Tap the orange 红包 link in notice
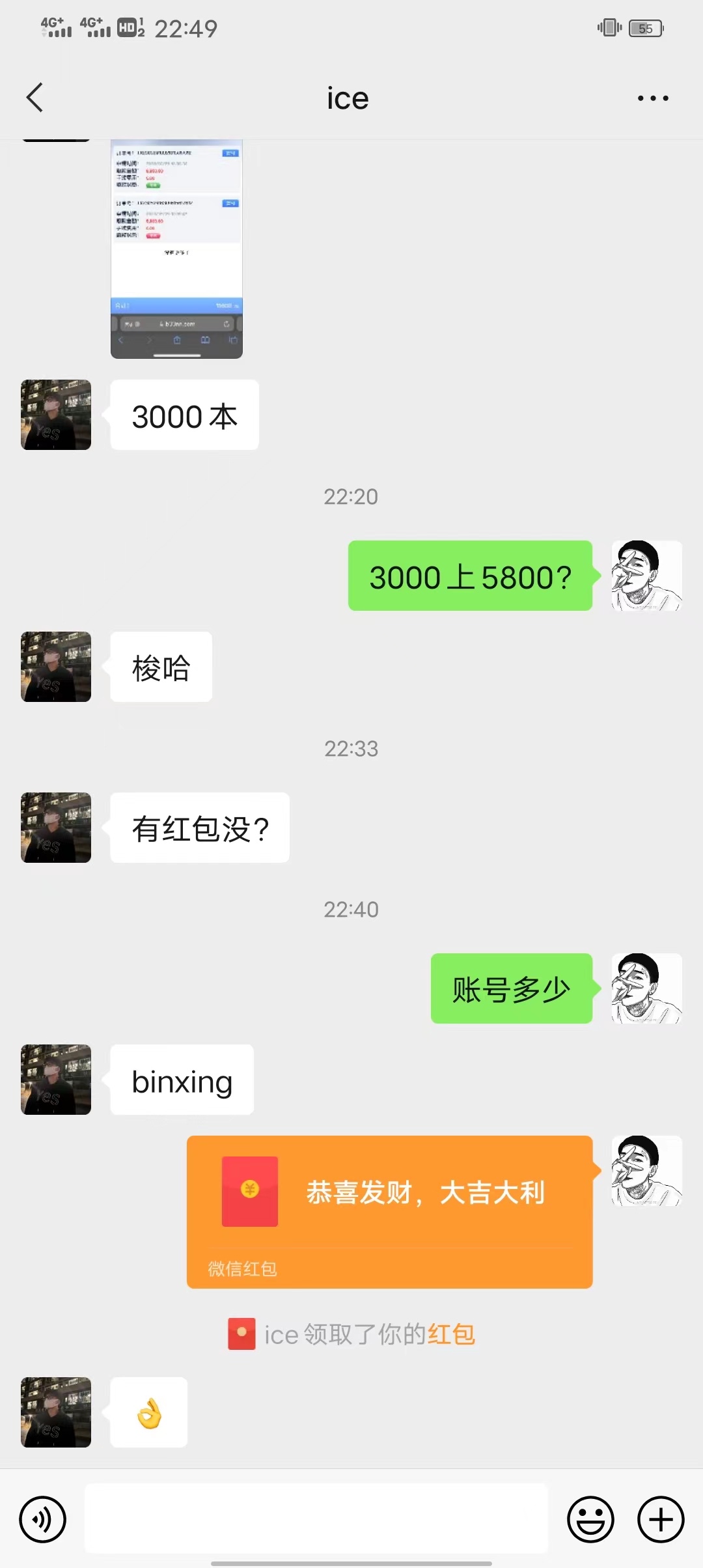 451,1334
